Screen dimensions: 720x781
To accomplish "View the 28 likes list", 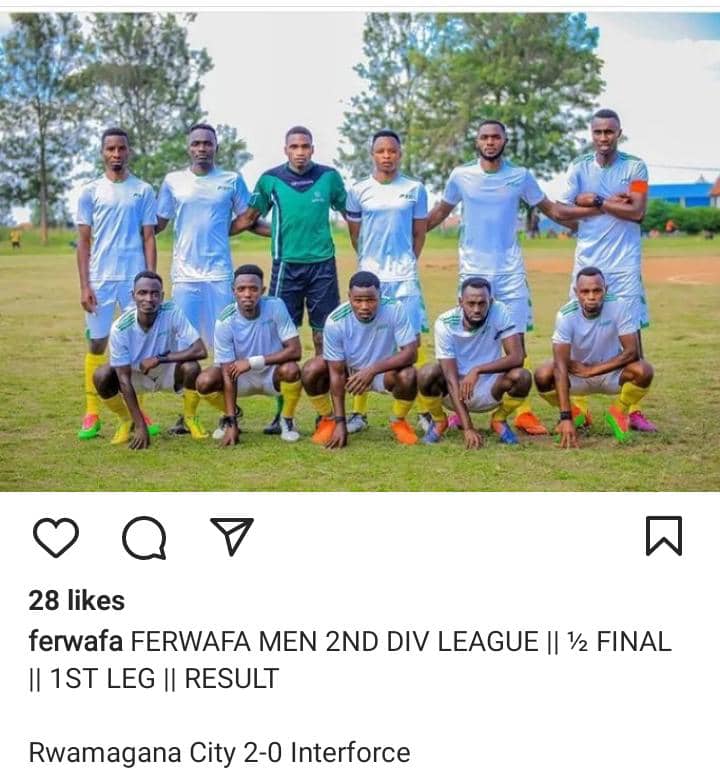I will (x=77, y=600).
